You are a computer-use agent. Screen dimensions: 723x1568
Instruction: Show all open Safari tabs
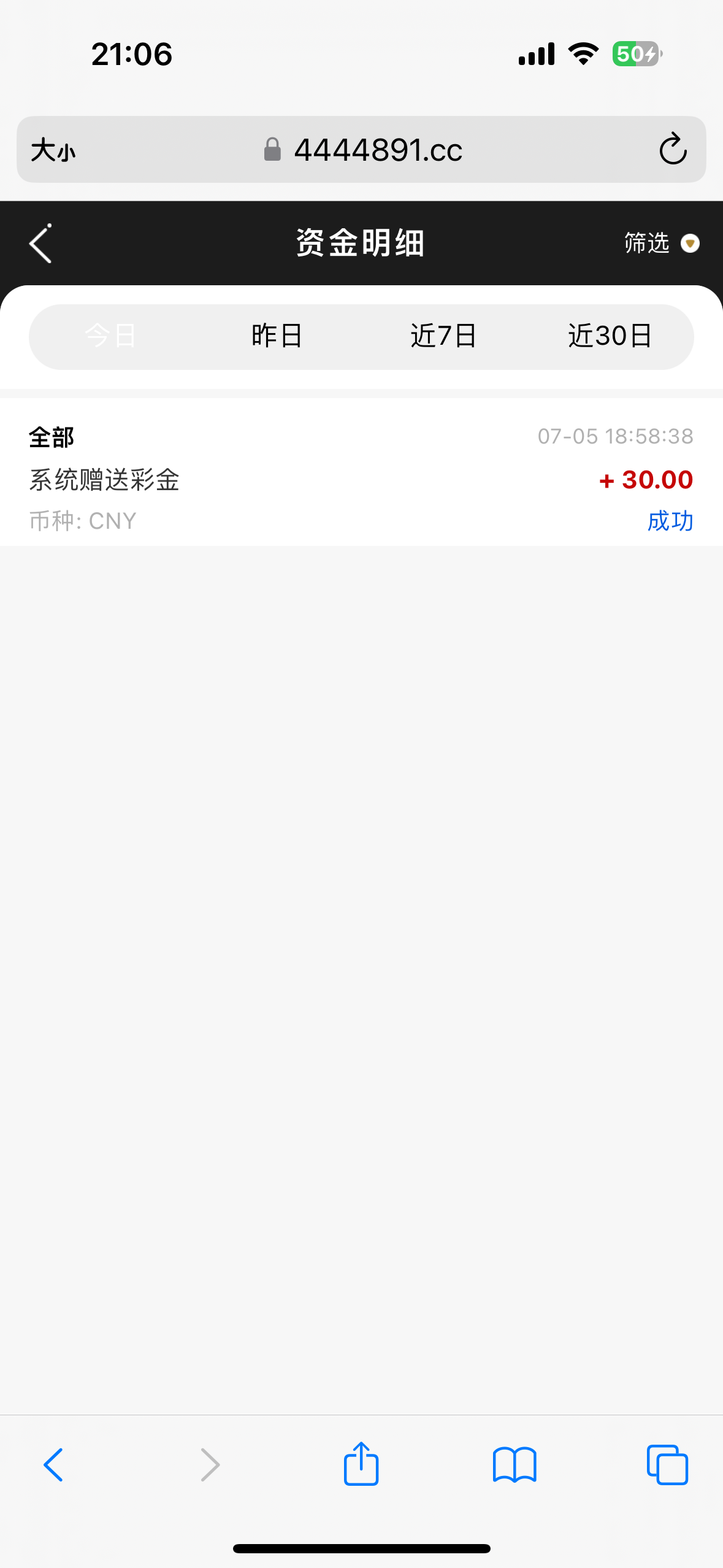[667, 1465]
